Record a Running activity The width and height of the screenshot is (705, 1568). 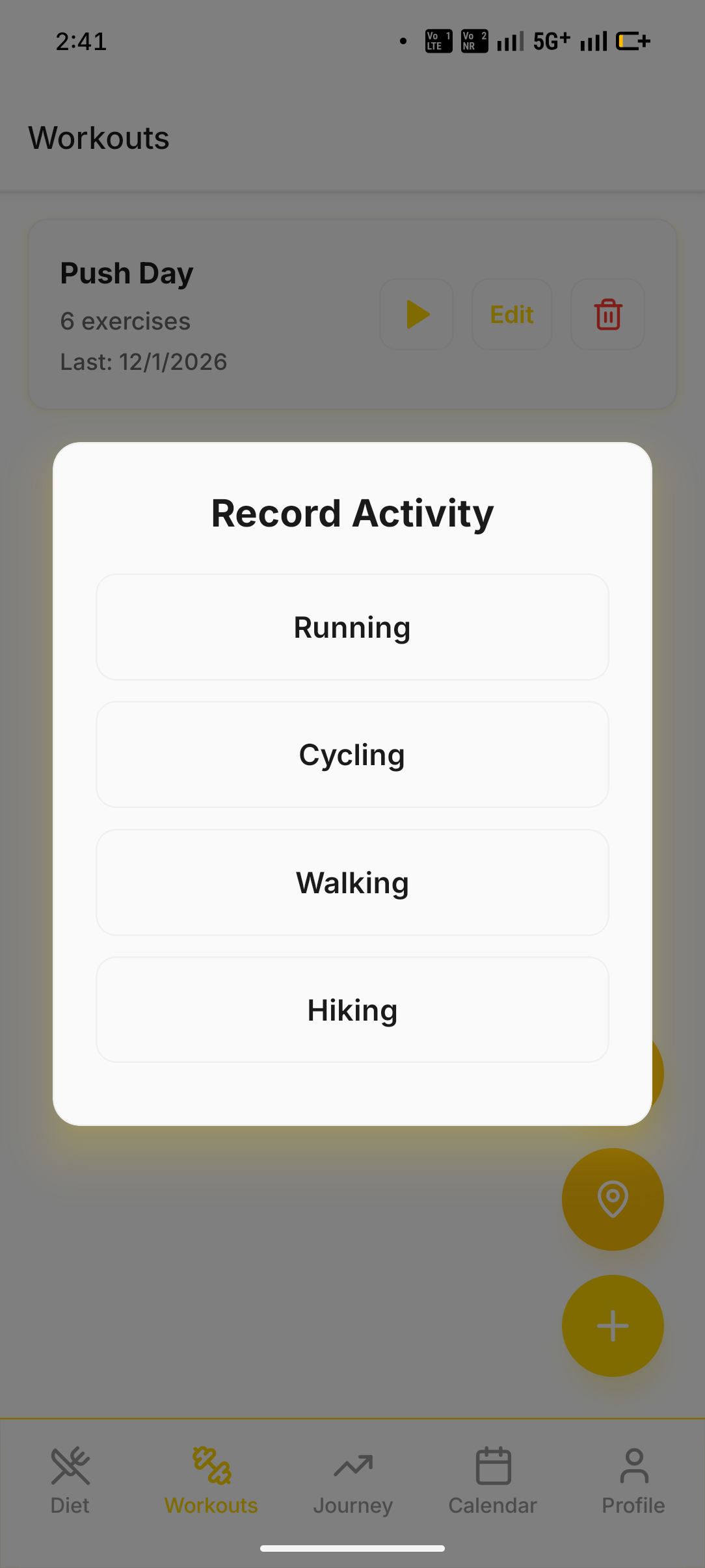point(352,626)
